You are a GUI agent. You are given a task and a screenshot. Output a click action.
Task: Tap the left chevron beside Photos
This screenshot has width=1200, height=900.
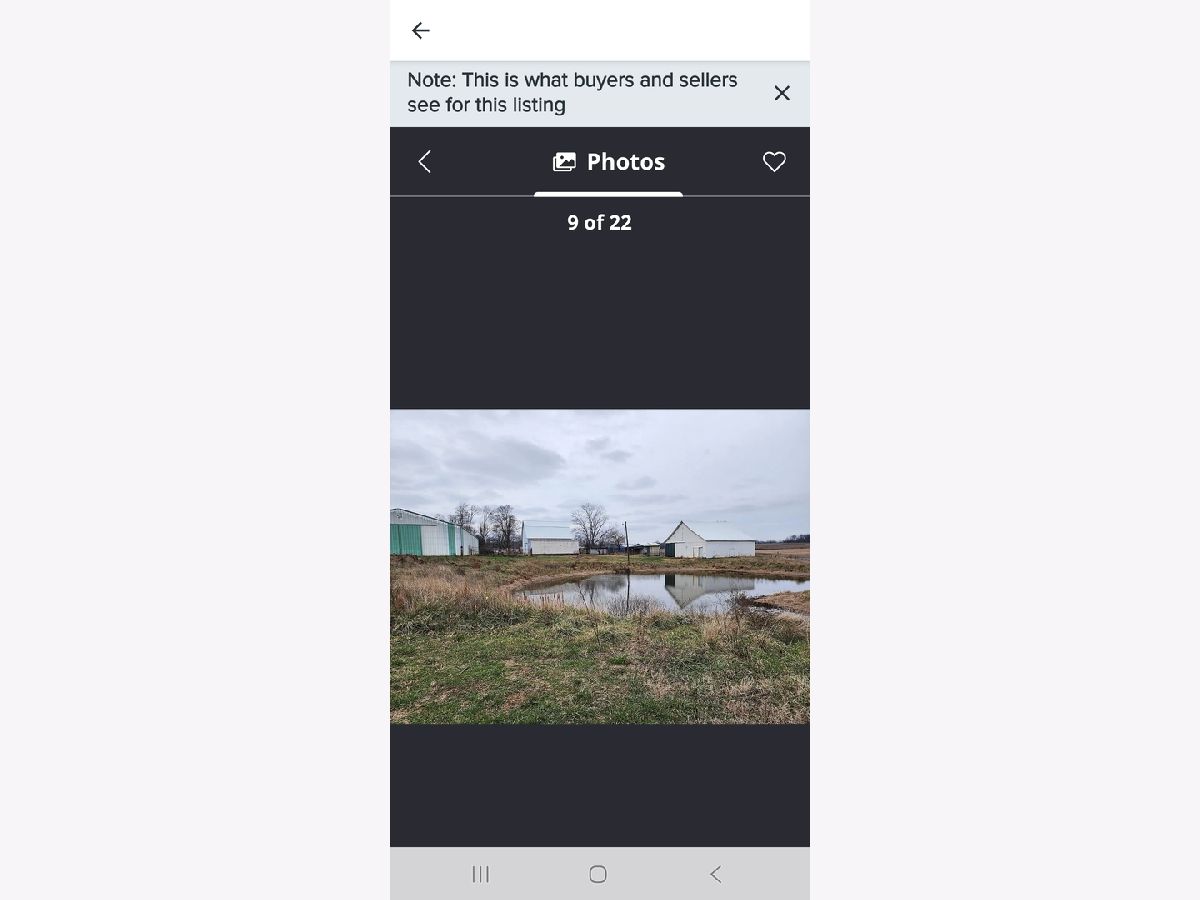click(x=425, y=162)
